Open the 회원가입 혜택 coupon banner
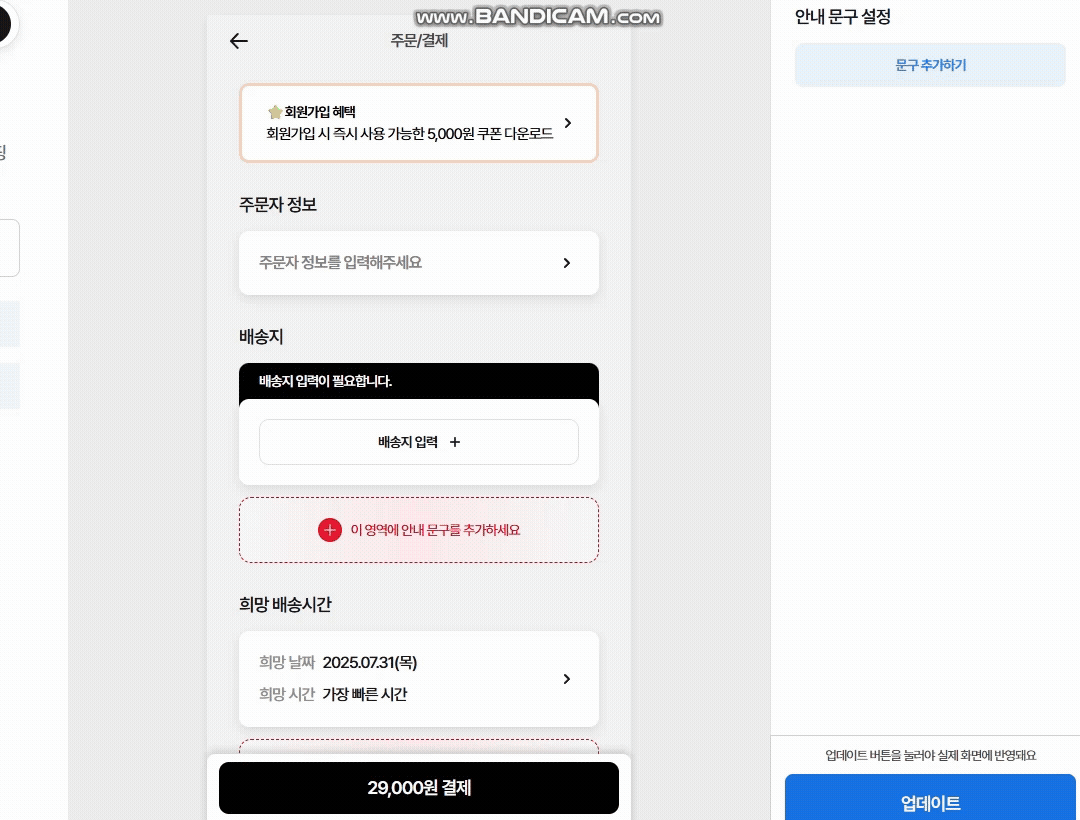The width and height of the screenshot is (1080, 820). tap(418, 123)
